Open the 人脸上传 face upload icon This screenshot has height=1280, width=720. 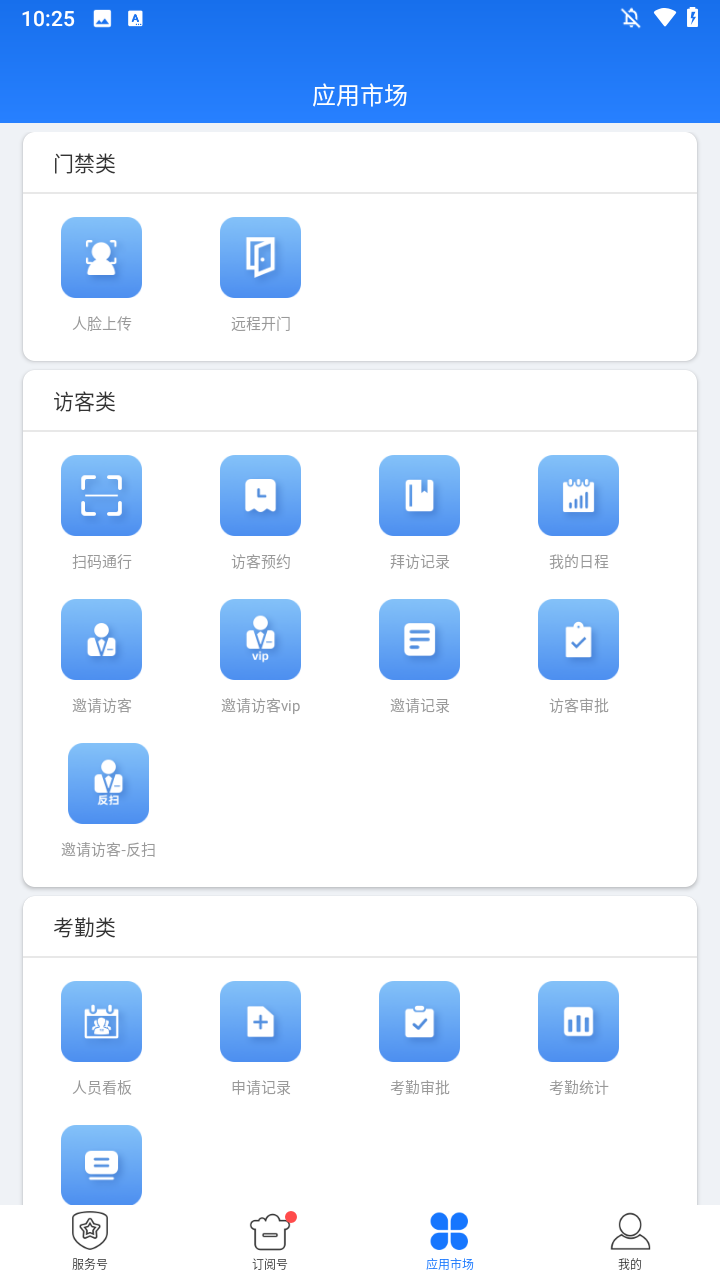pyautogui.click(x=101, y=257)
